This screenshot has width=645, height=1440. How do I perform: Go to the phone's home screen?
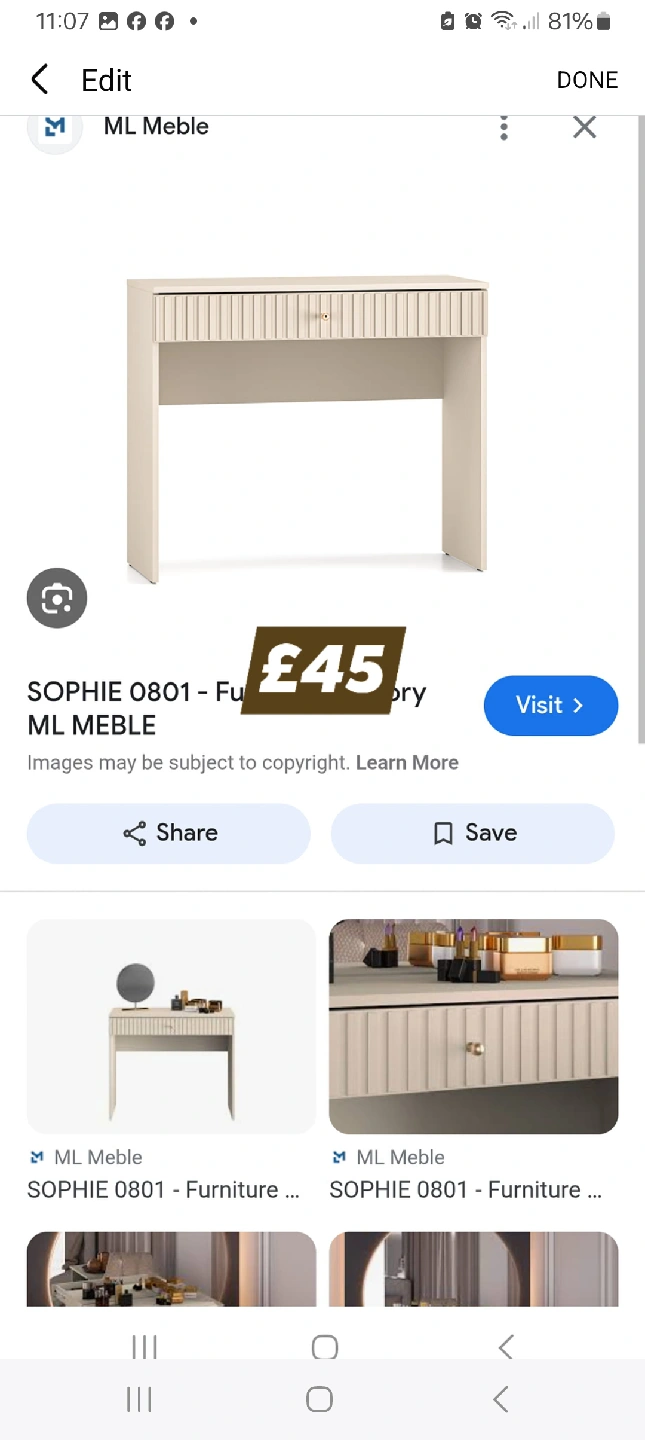pos(319,1399)
